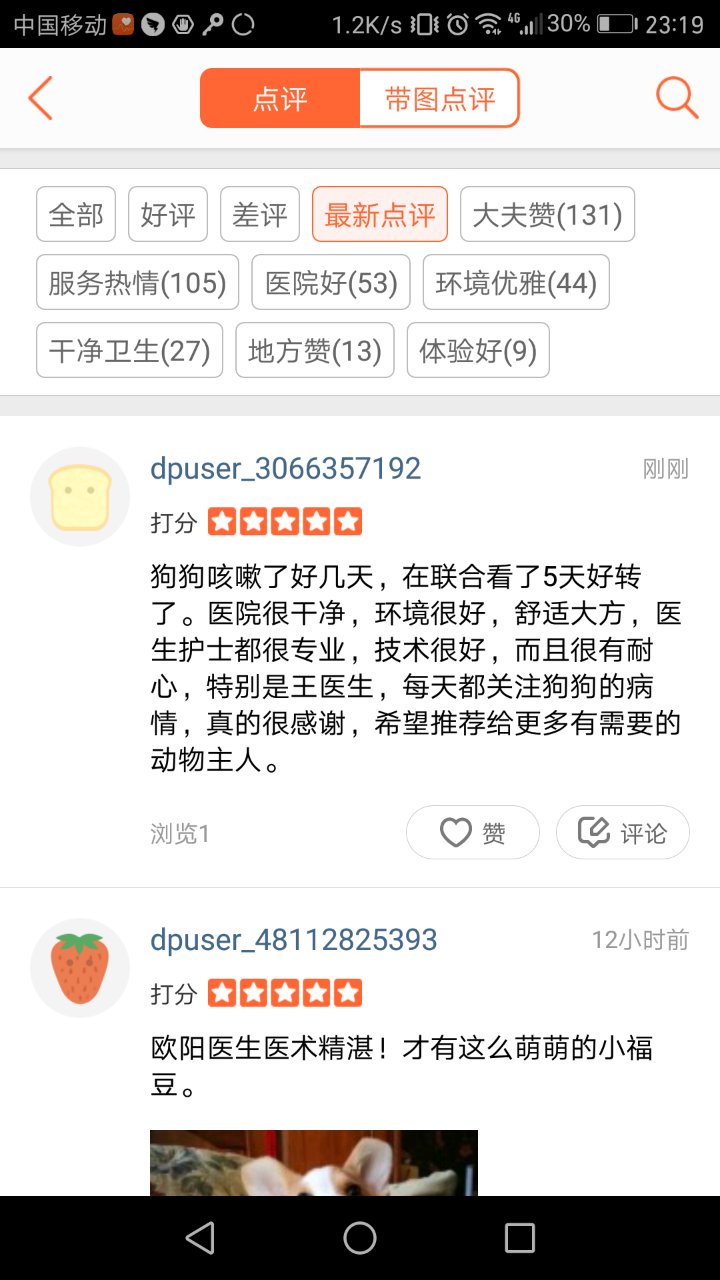Filter by 大夫赞(131) tag
Image resolution: width=720 pixels, height=1280 pixels.
click(547, 214)
